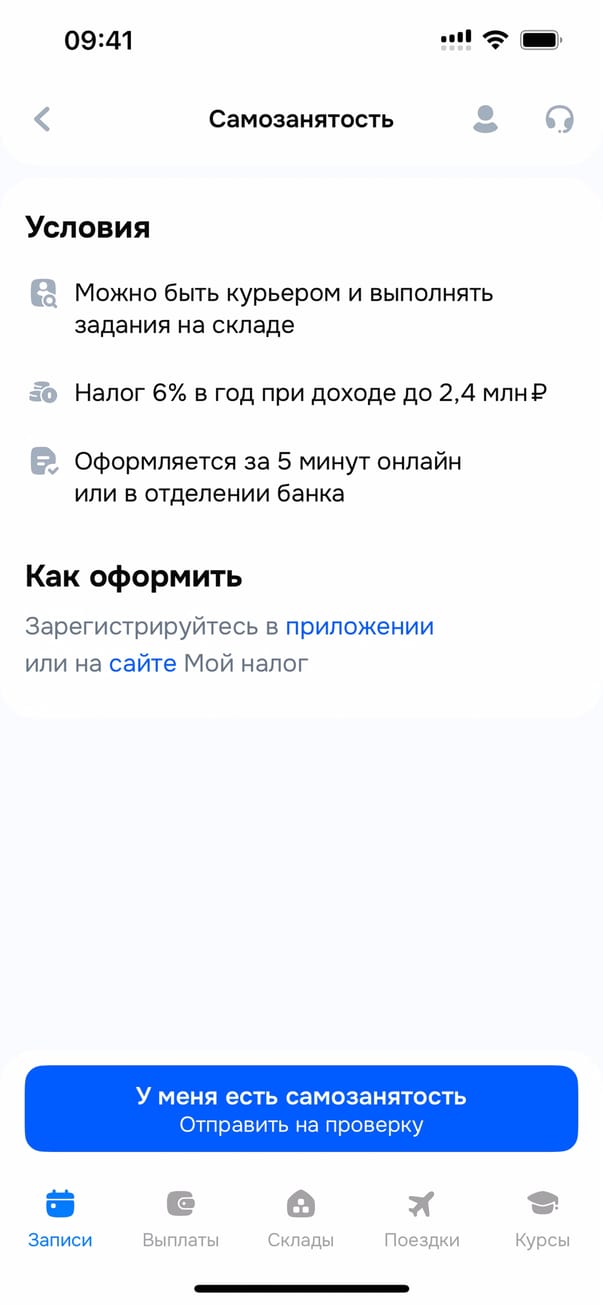Go to the Склады tab
Viewport: 603px width, 1305px height.
[300, 1219]
